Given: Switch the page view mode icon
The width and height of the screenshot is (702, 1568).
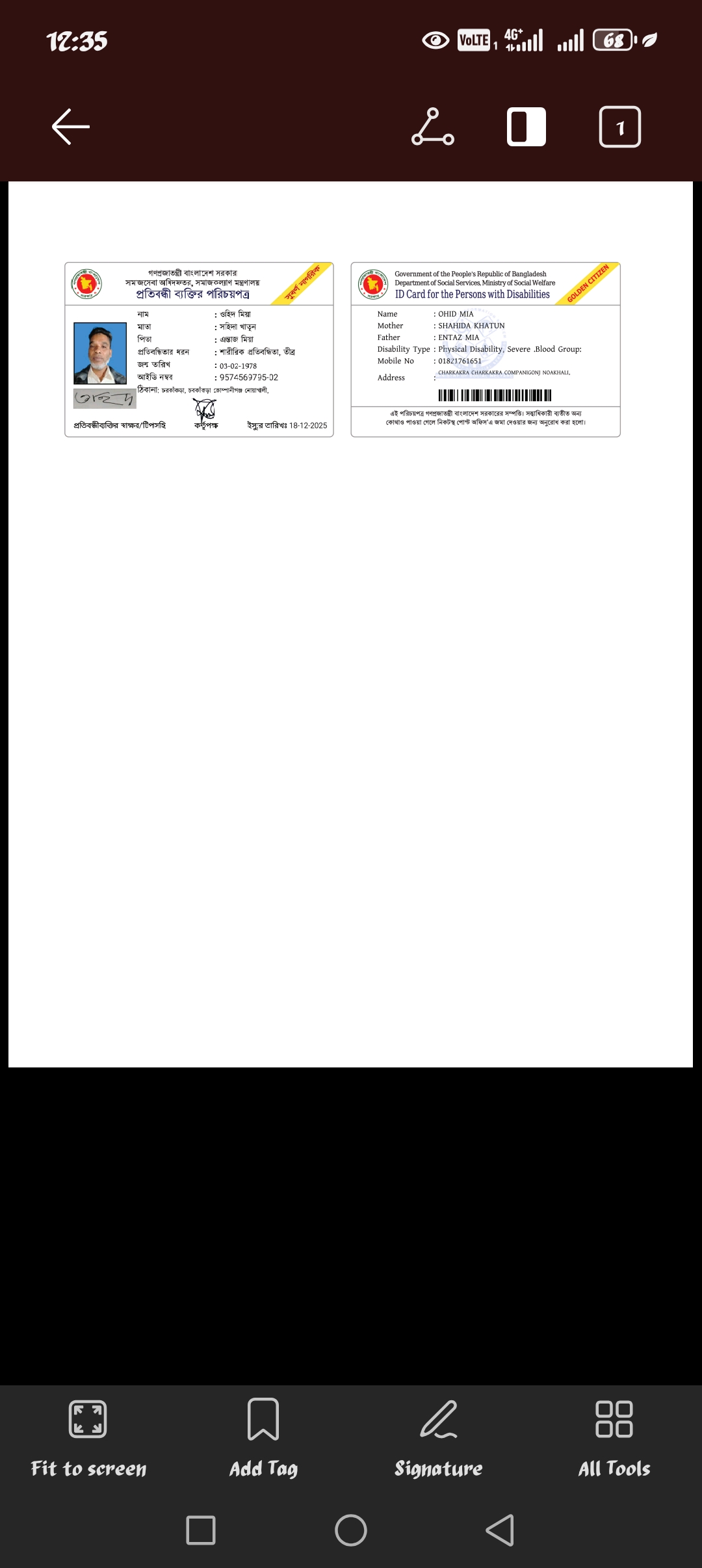Looking at the screenshot, I should (x=526, y=127).
